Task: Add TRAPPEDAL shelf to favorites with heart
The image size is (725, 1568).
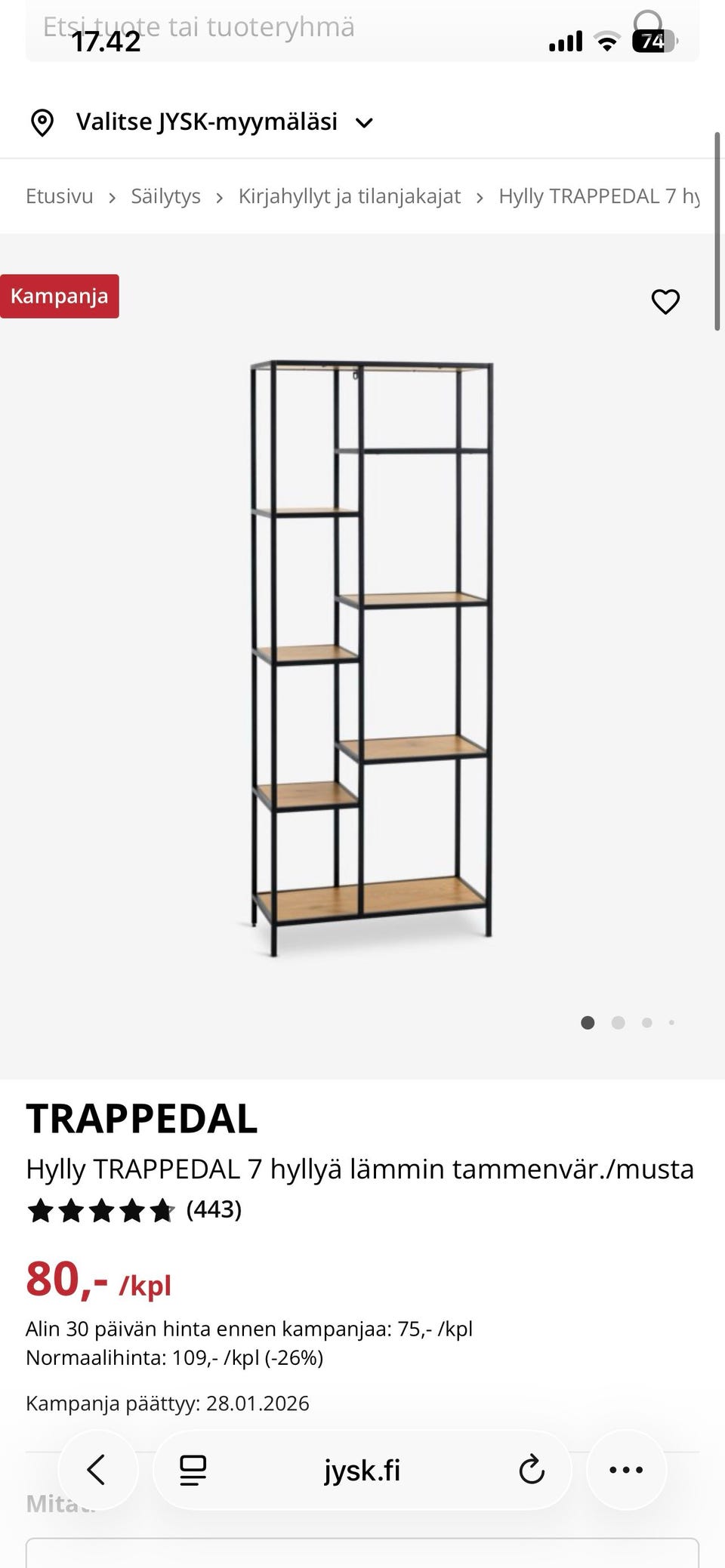Action: pos(665,301)
